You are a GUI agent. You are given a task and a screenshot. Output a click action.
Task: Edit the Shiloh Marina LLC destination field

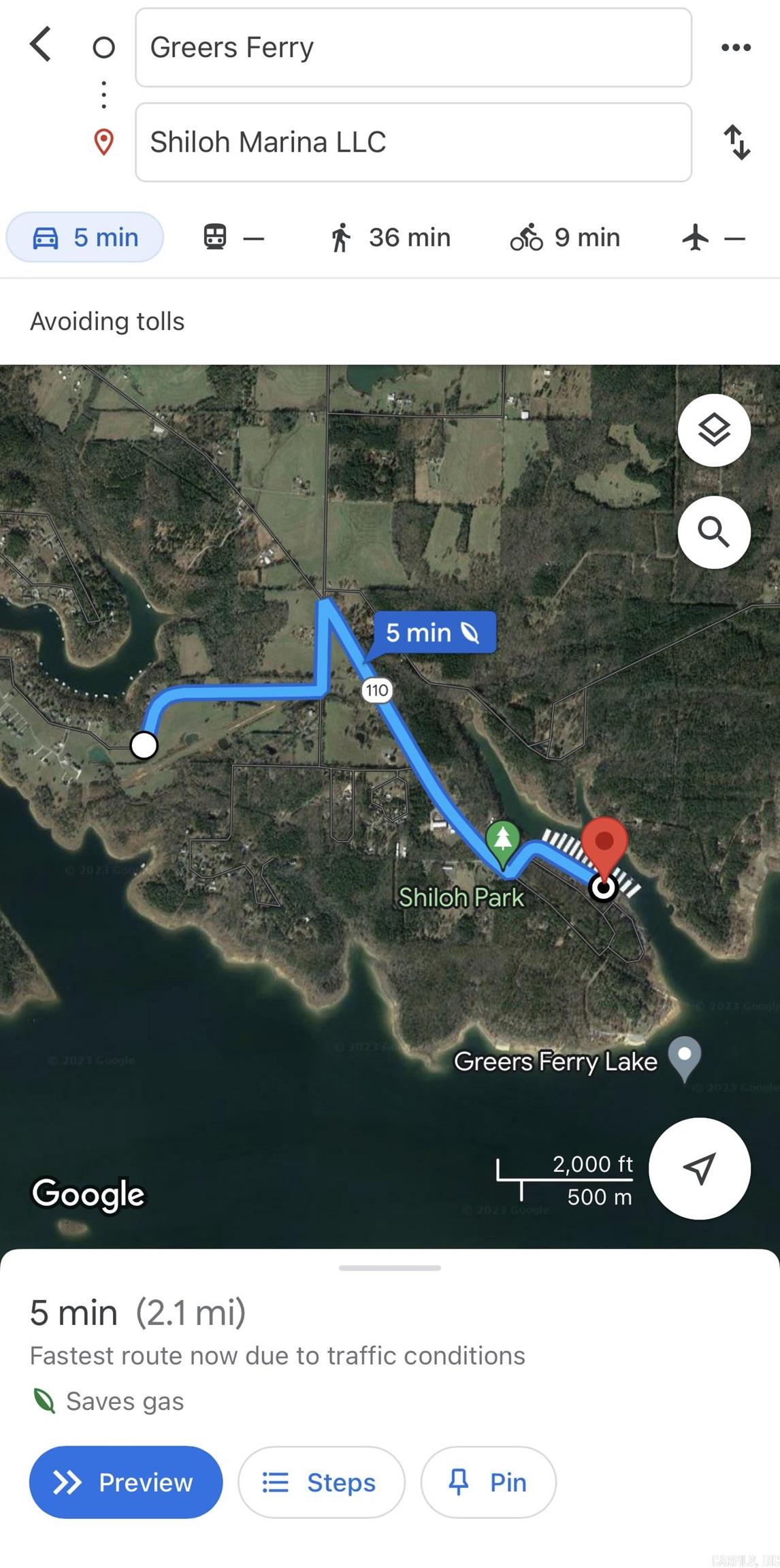pyautogui.click(x=413, y=142)
